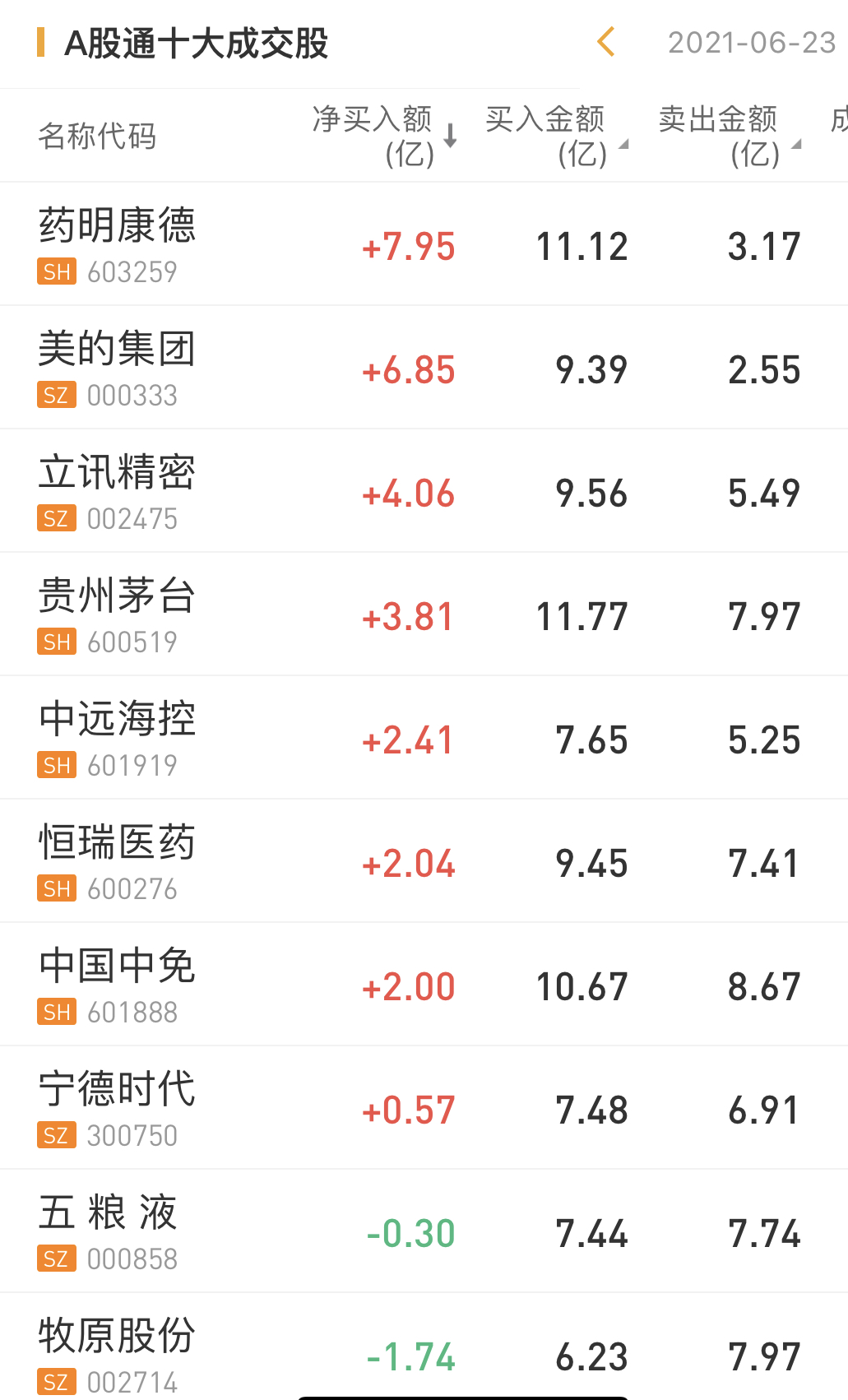This screenshot has height=1400, width=848.
Task: Go to the previous date arrow
Action: (606, 42)
